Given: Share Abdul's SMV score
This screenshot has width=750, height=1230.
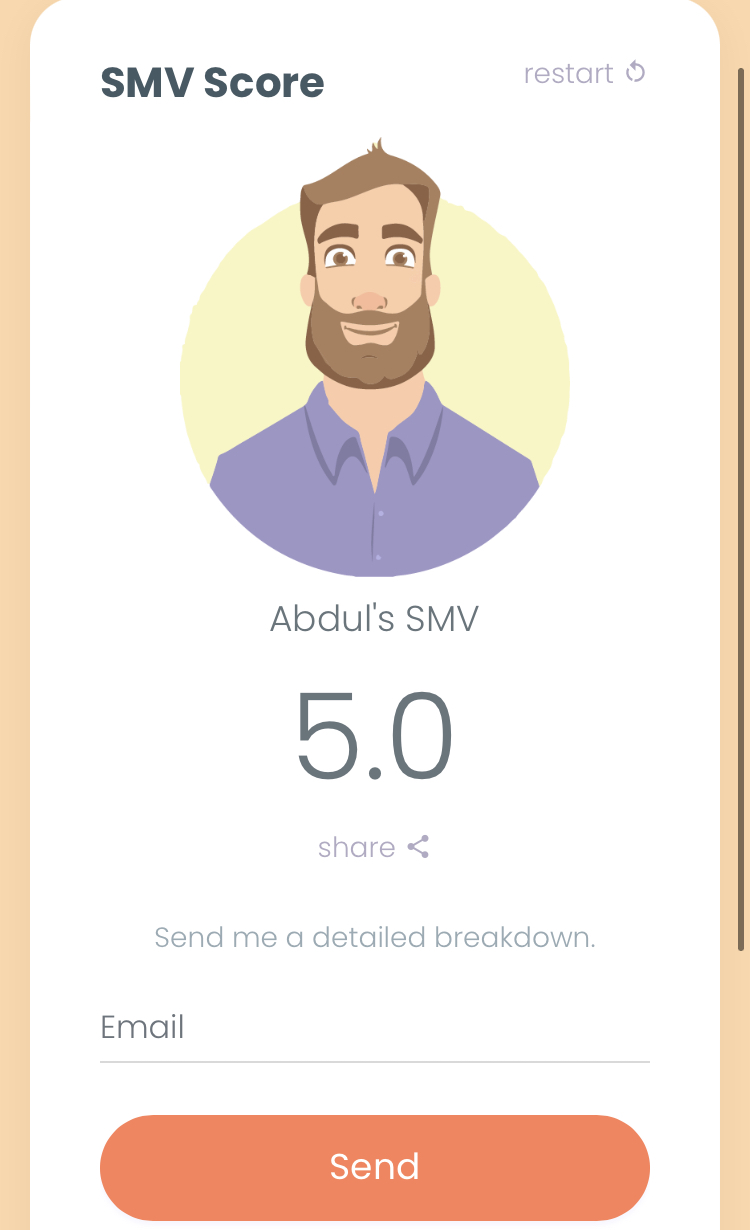Looking at the screenshot, I should [x=374, y=847].
